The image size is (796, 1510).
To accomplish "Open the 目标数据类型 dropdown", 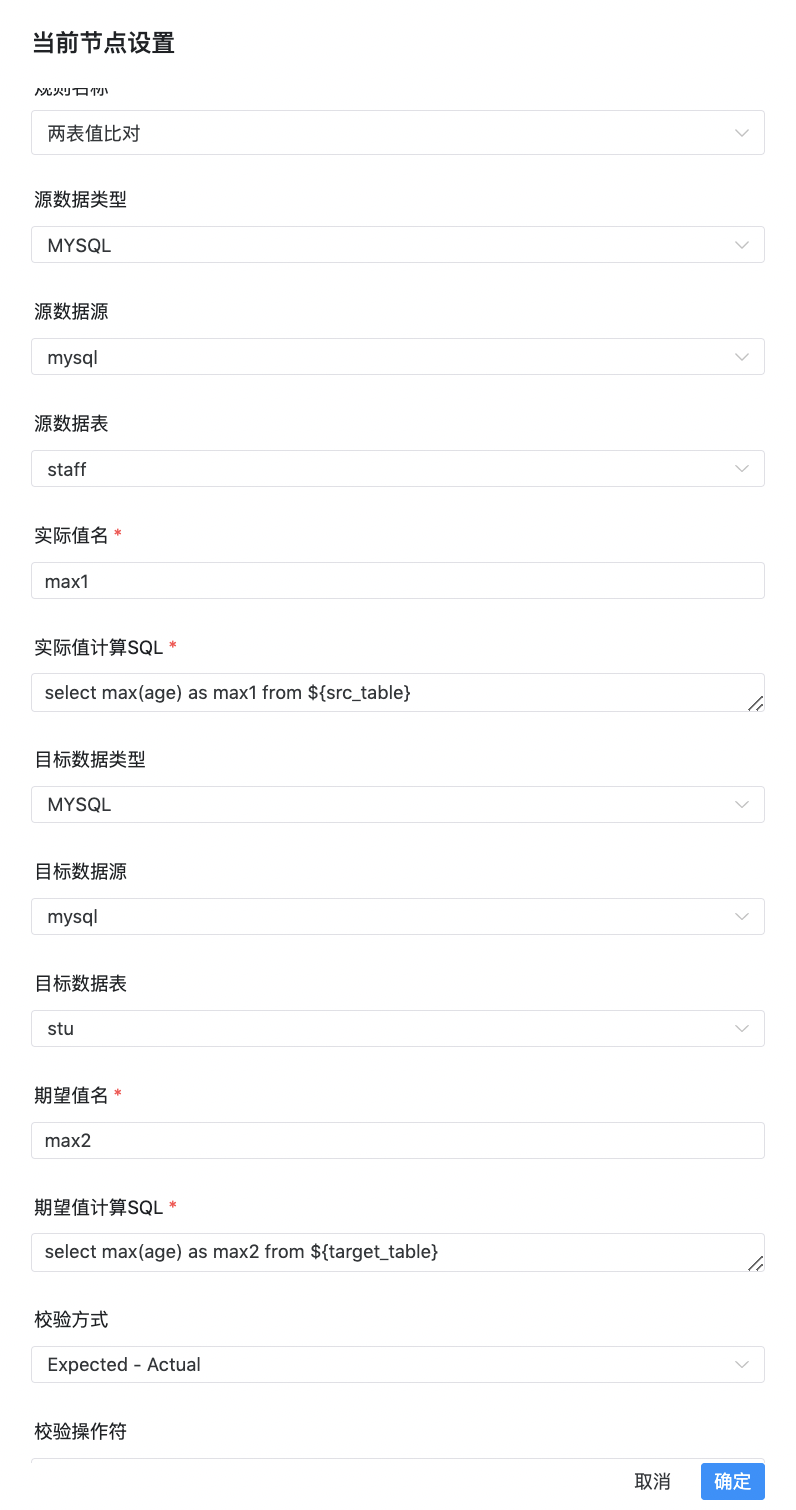I will click(x=398, y=805).
